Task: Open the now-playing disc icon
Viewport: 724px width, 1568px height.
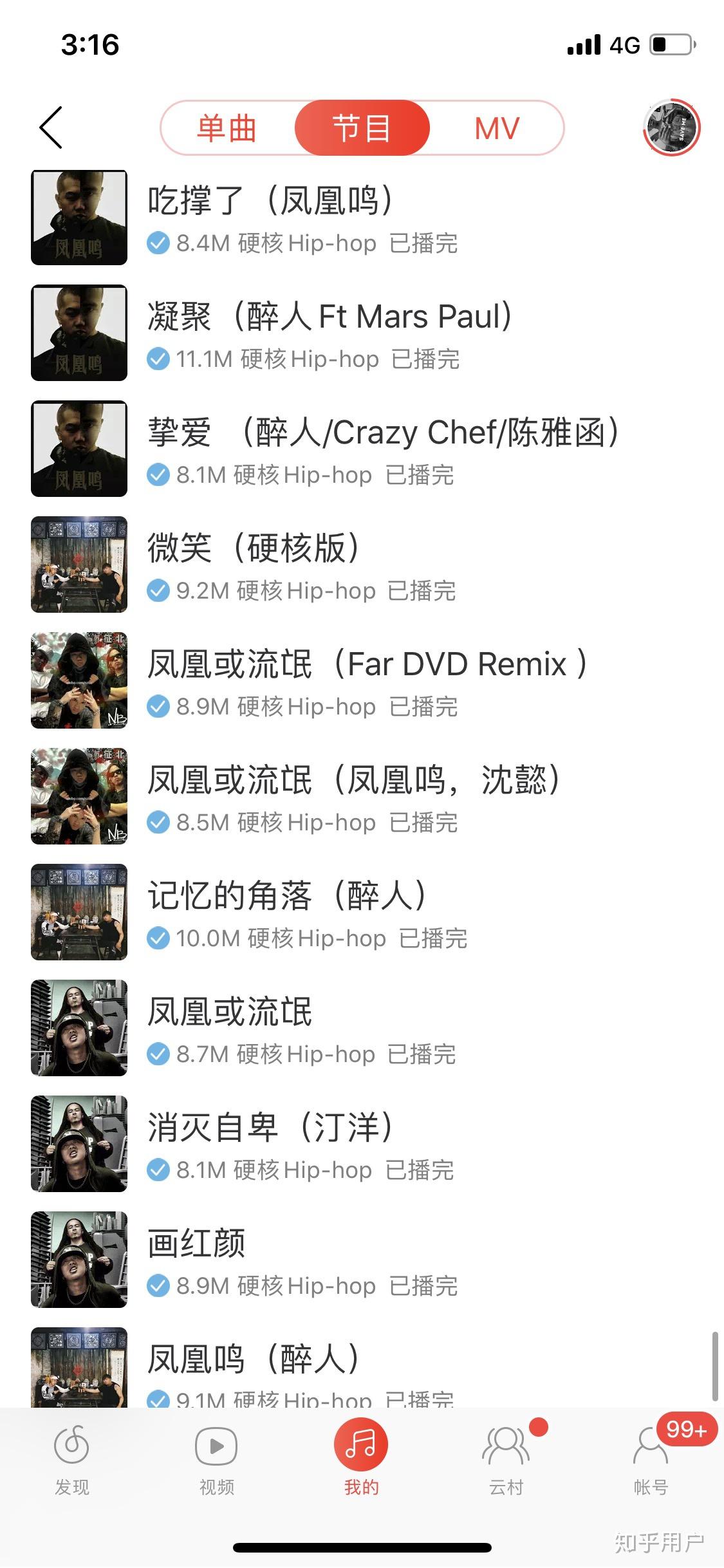Action: point(671,127)
